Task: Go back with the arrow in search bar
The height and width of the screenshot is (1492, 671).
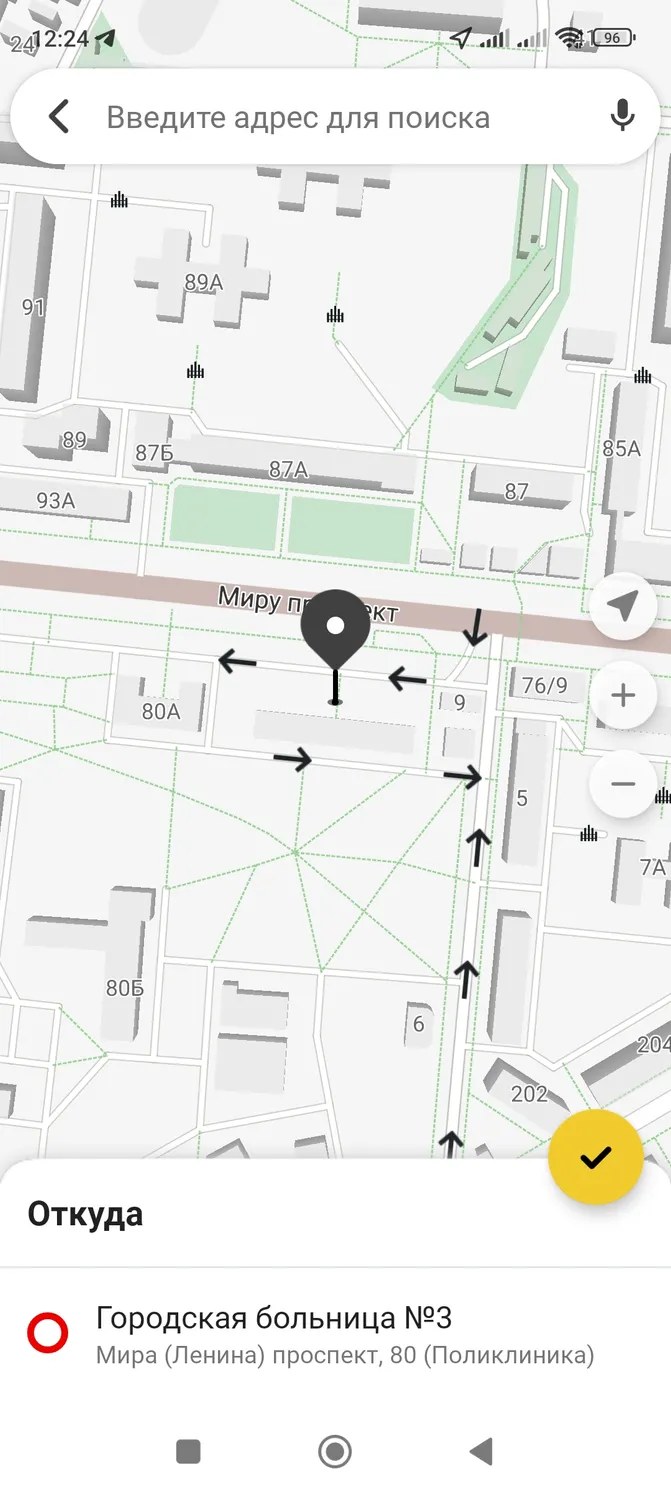Action: [59, 117]
